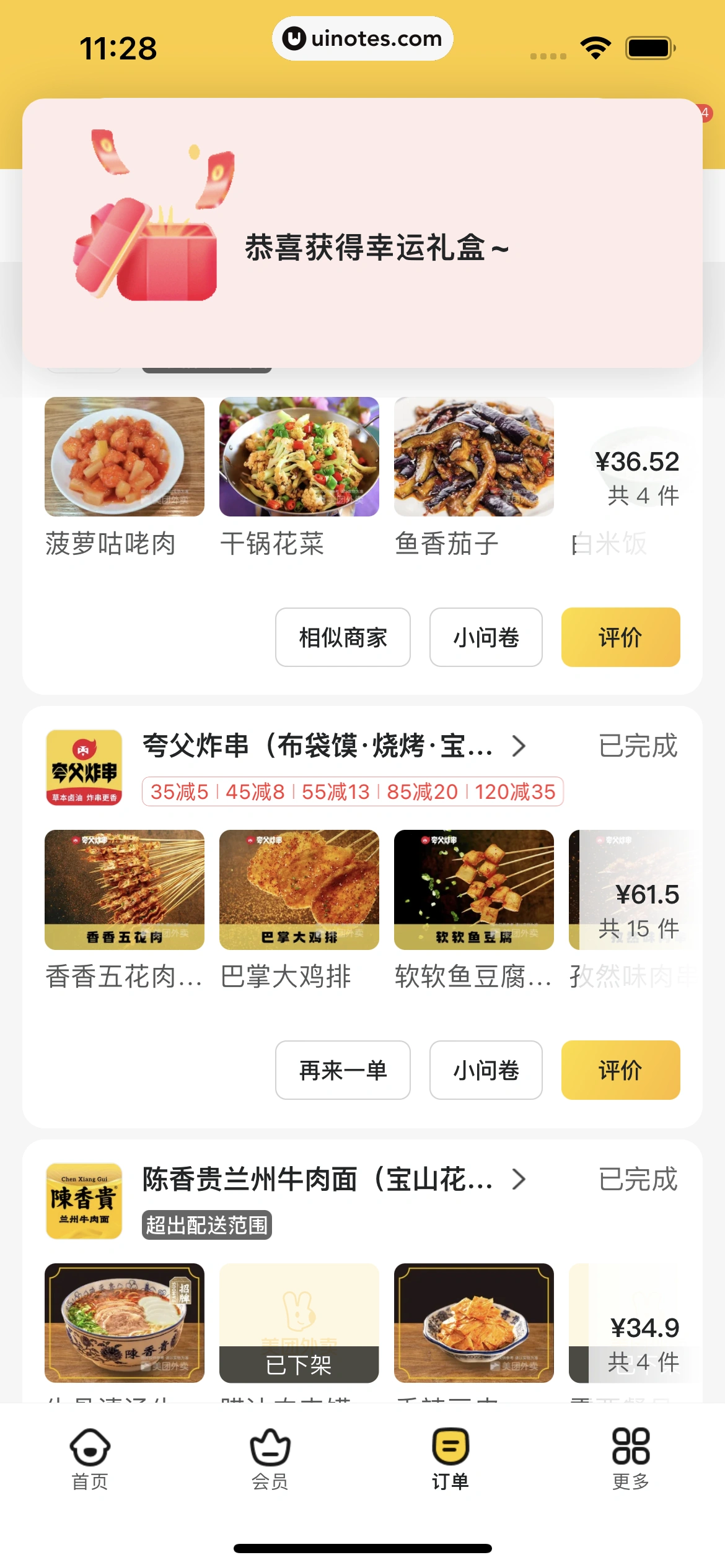View the 香香五花肉 skewer thumbnail
725x1568 pixels.
point(125,889)
